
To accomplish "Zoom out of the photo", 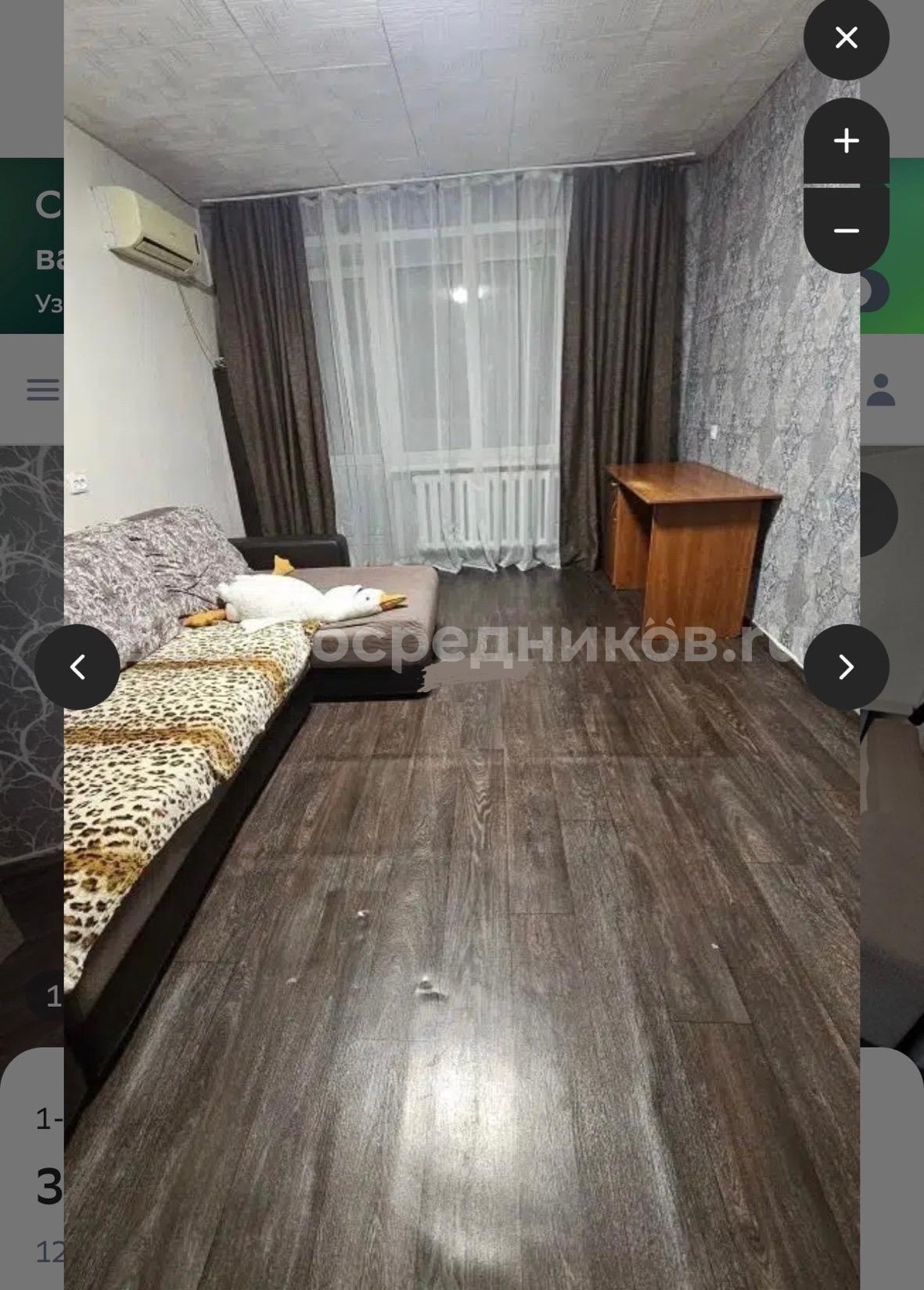I will pos(846,230).
